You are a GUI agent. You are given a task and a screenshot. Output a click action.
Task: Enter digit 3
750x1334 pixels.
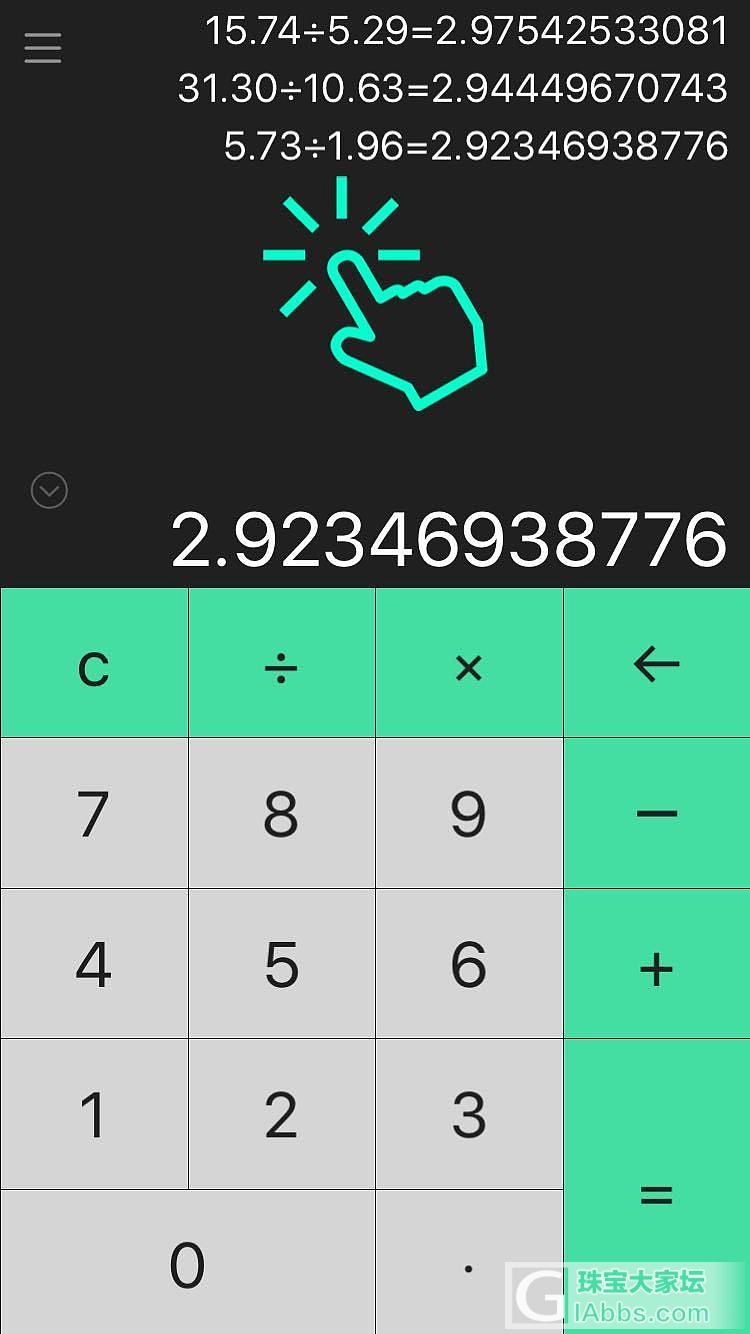[x=469, y=1114]
